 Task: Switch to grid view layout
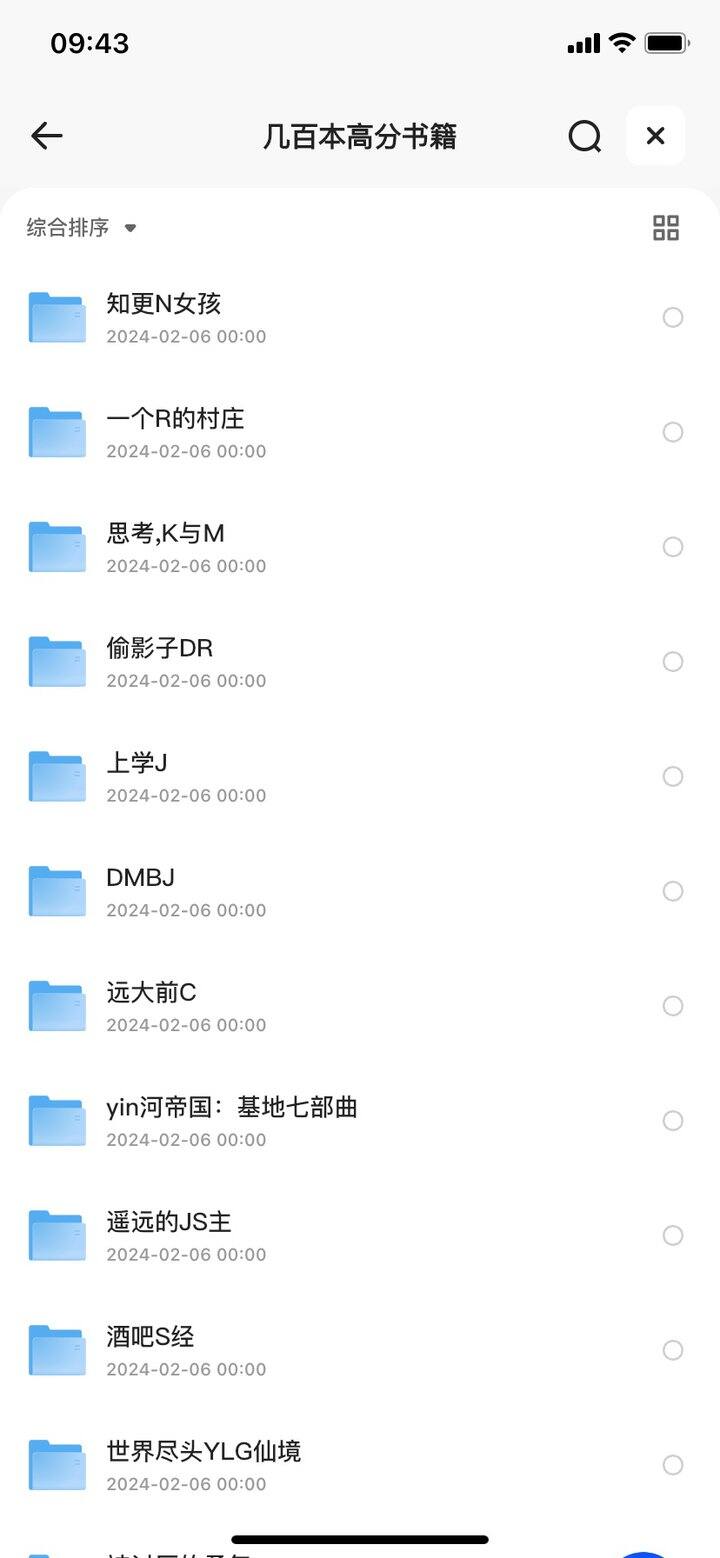point(666,228)
